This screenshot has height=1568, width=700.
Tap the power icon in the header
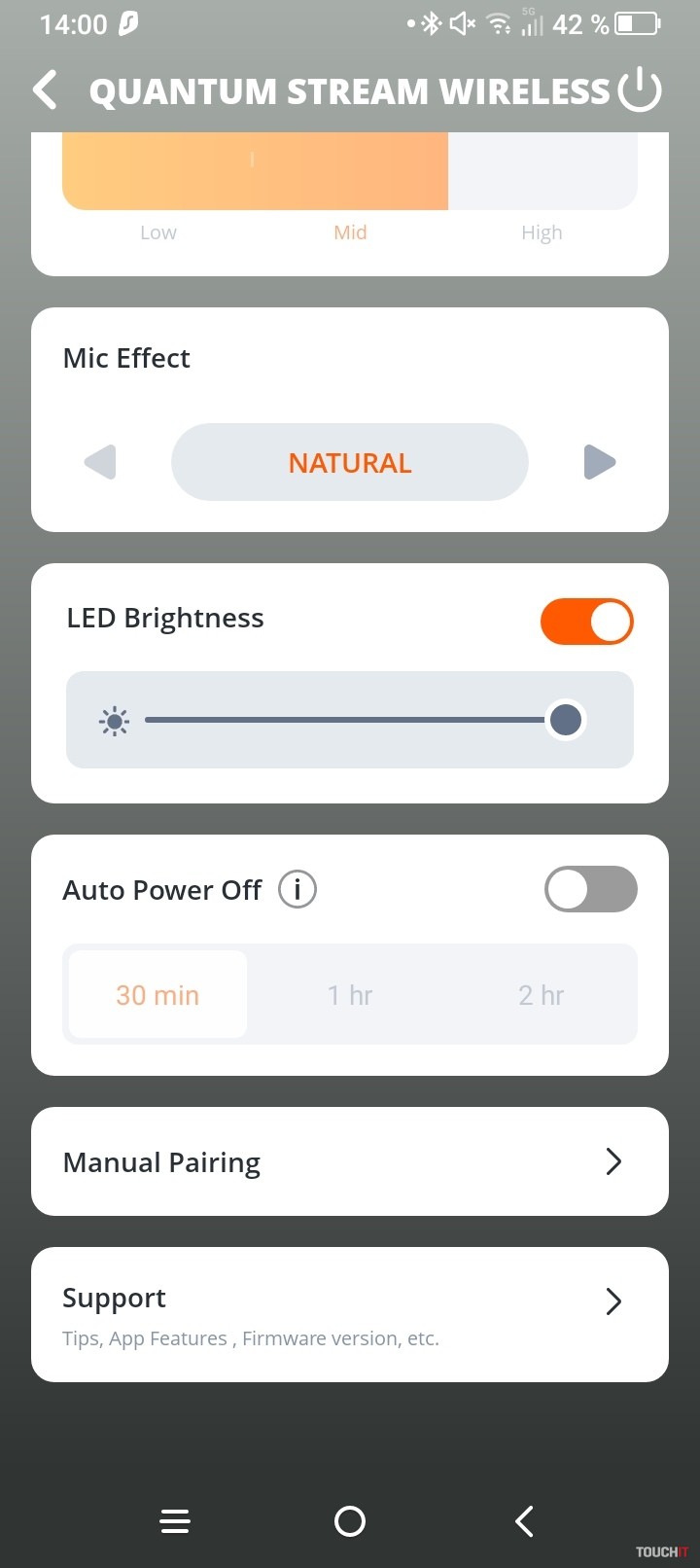coord(640,90)
